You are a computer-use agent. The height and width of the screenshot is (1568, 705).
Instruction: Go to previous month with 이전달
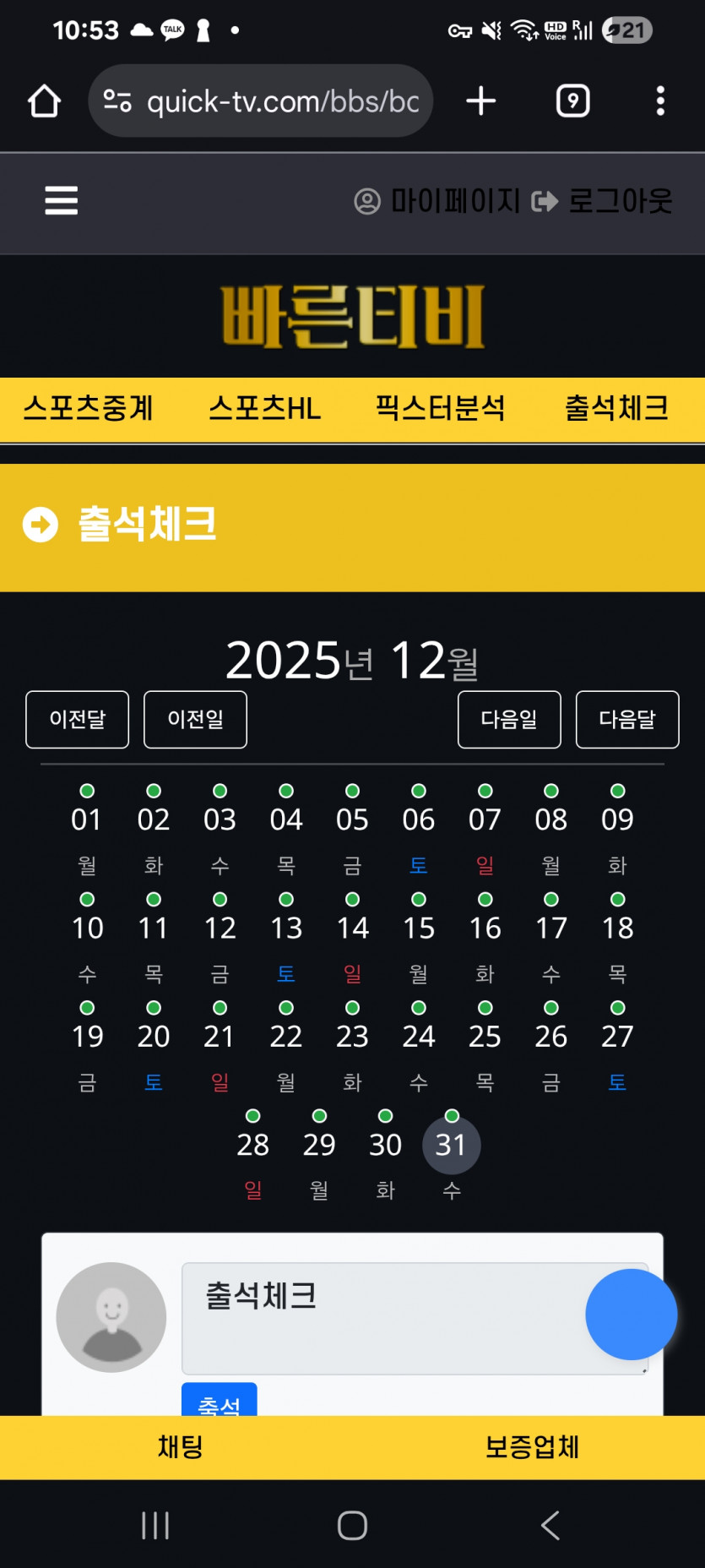(78, 720)
